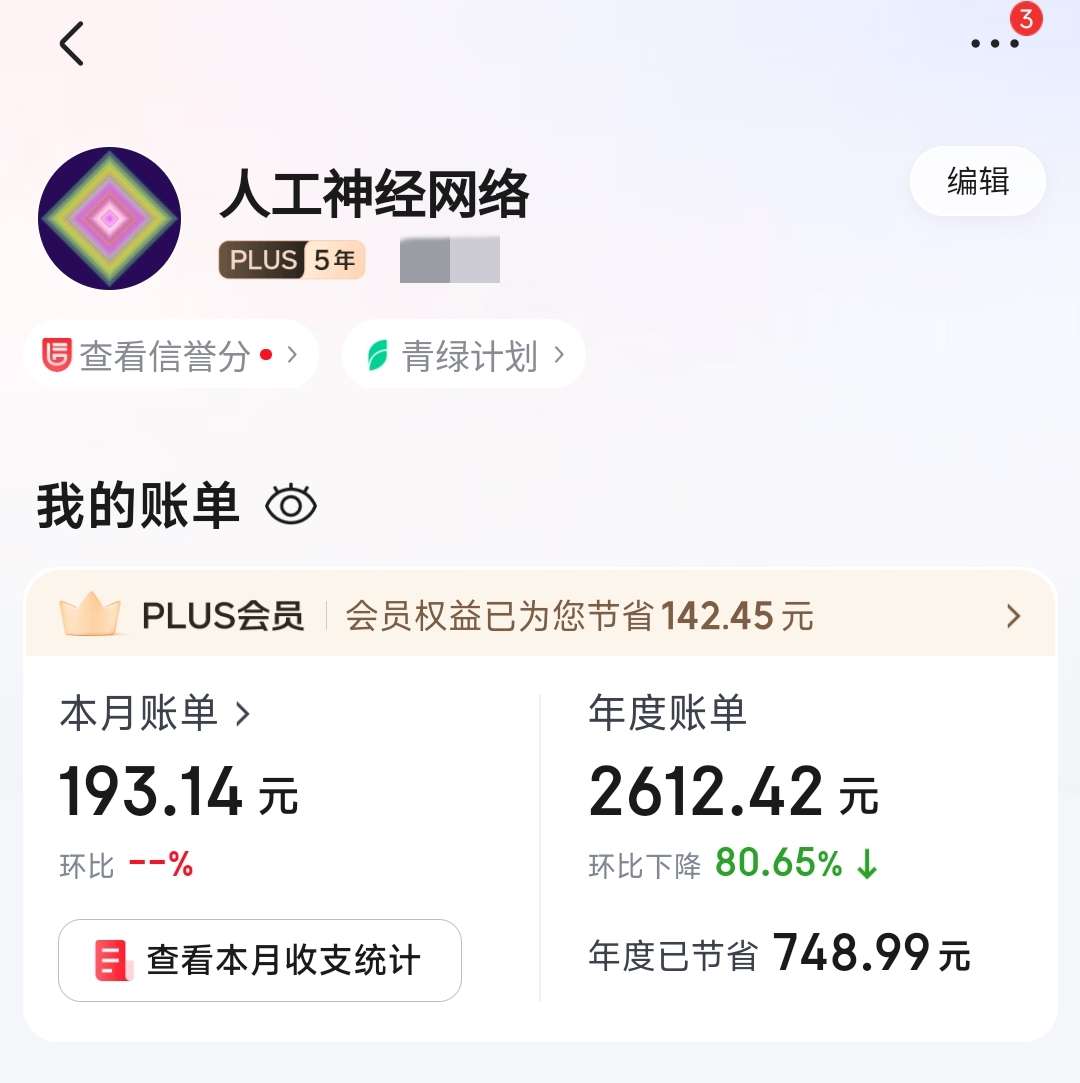The height and width of the screenshot is (1083, 1080).
Task: Open the three-dot overflow menu
Action: click(995, 44)
